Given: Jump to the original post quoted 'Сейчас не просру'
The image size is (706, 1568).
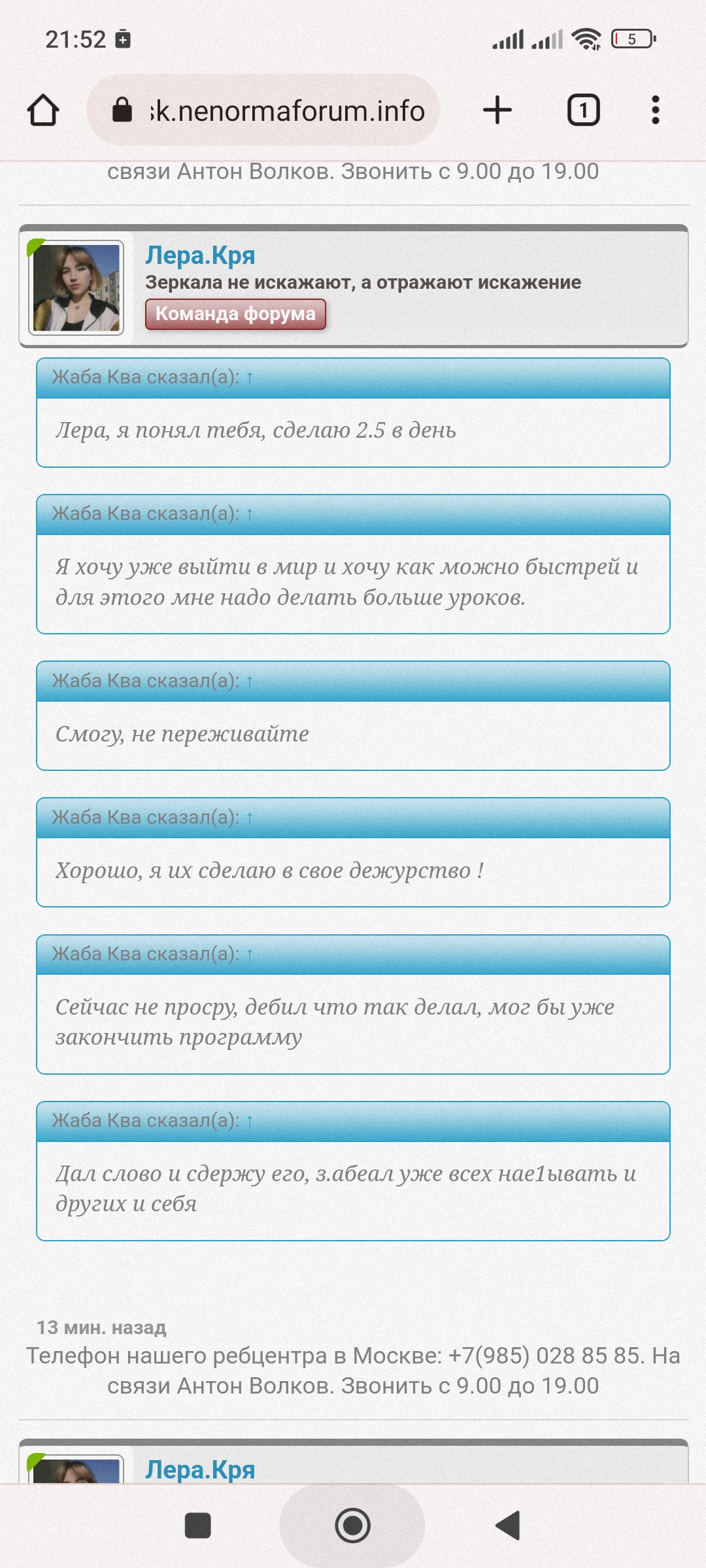Looking at the screenshot, I should pyautogui.click(x=249, y=955).
